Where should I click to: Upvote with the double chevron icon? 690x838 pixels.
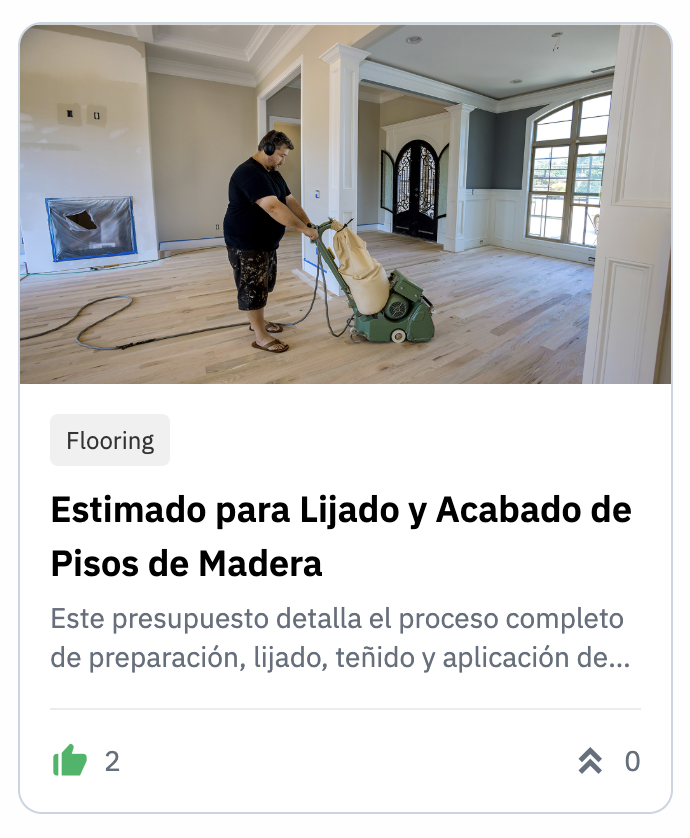tap(590, 762)
